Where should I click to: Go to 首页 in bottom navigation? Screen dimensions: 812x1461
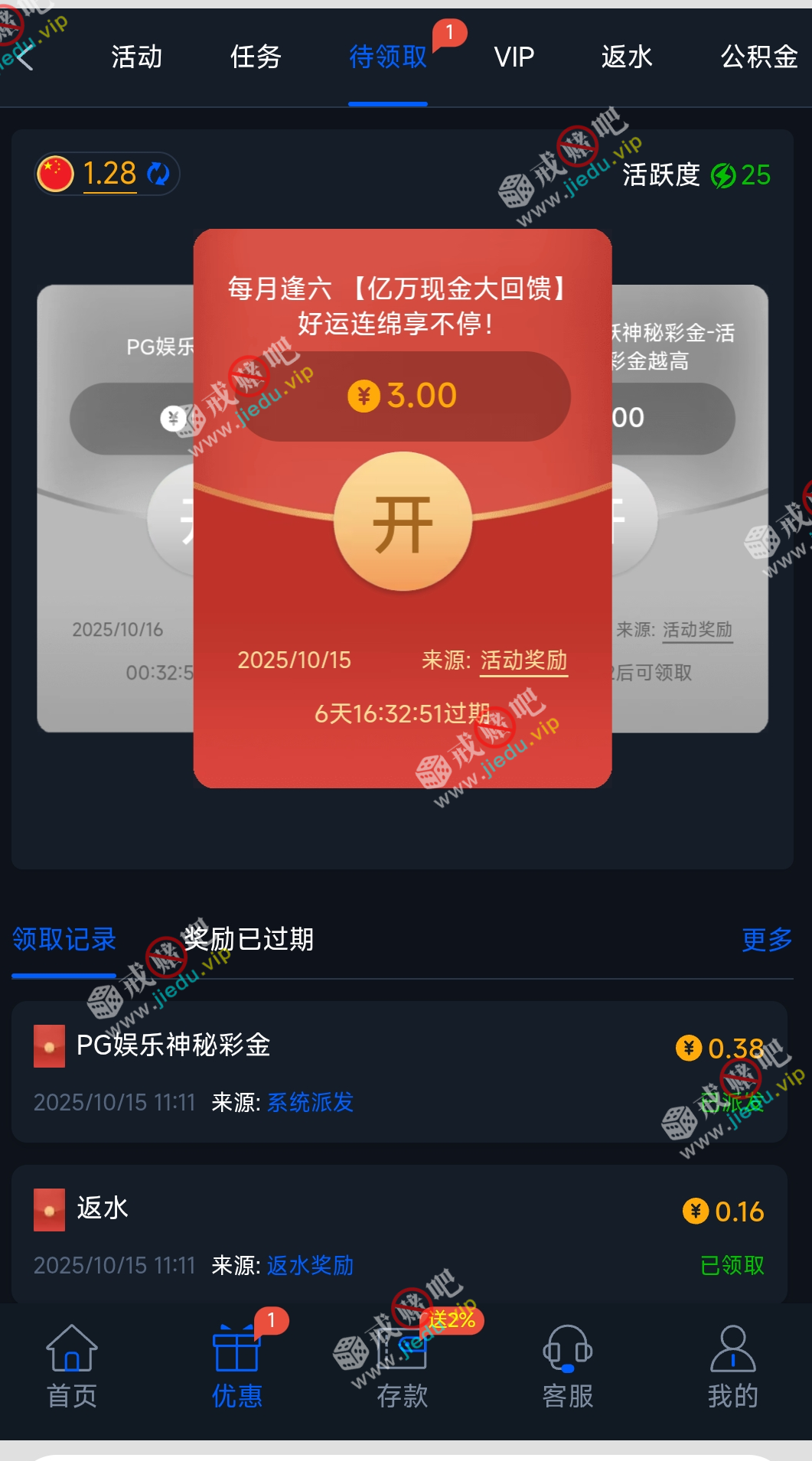click(72, 1368)
